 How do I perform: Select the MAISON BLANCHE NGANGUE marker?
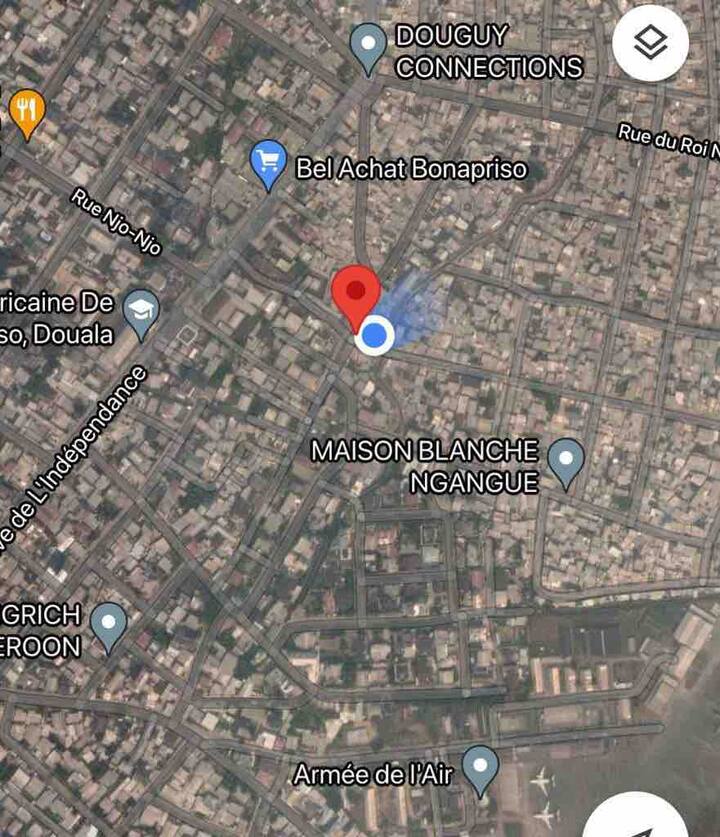[x=566, y=461]
